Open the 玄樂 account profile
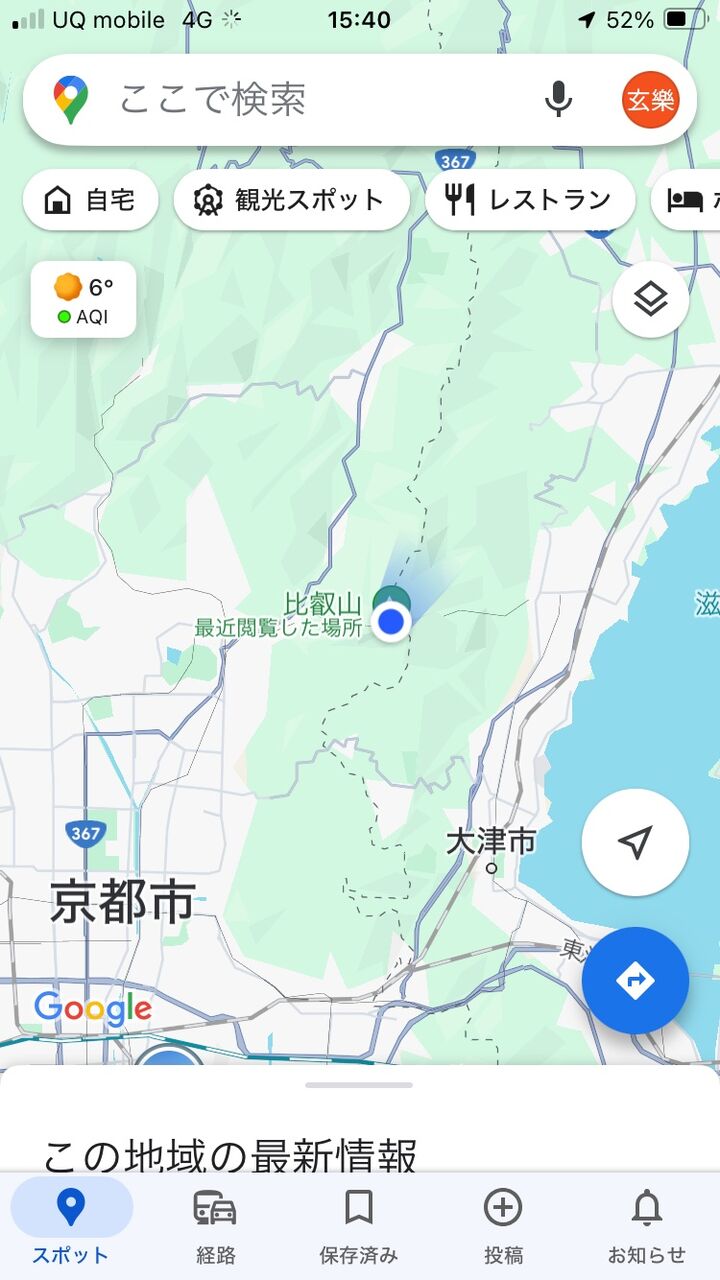Screen dimensions: 720x1280 650,100
